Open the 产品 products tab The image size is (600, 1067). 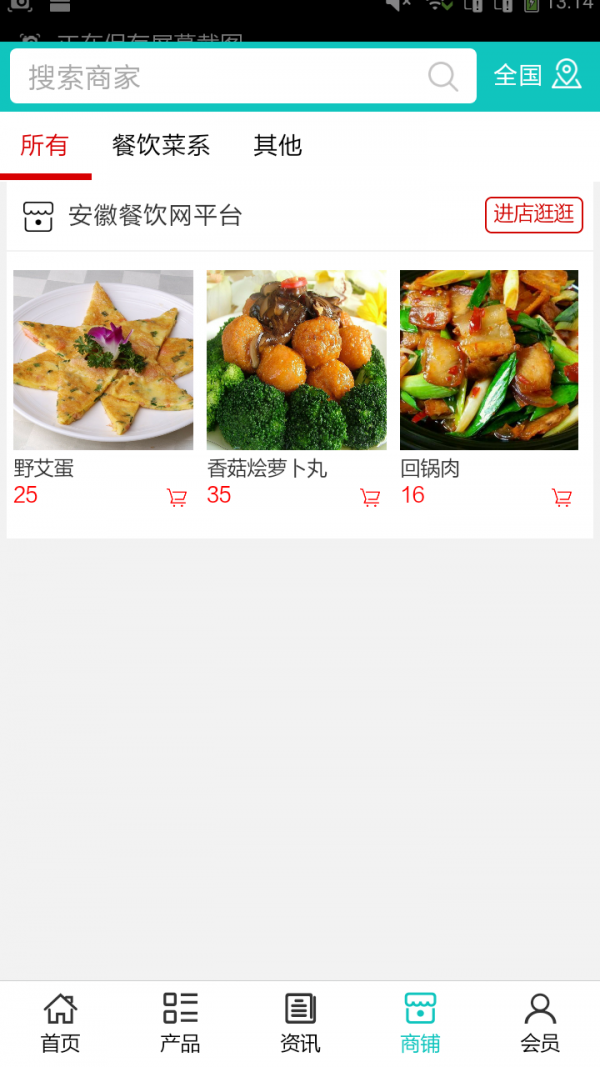tap(180, 1023)
